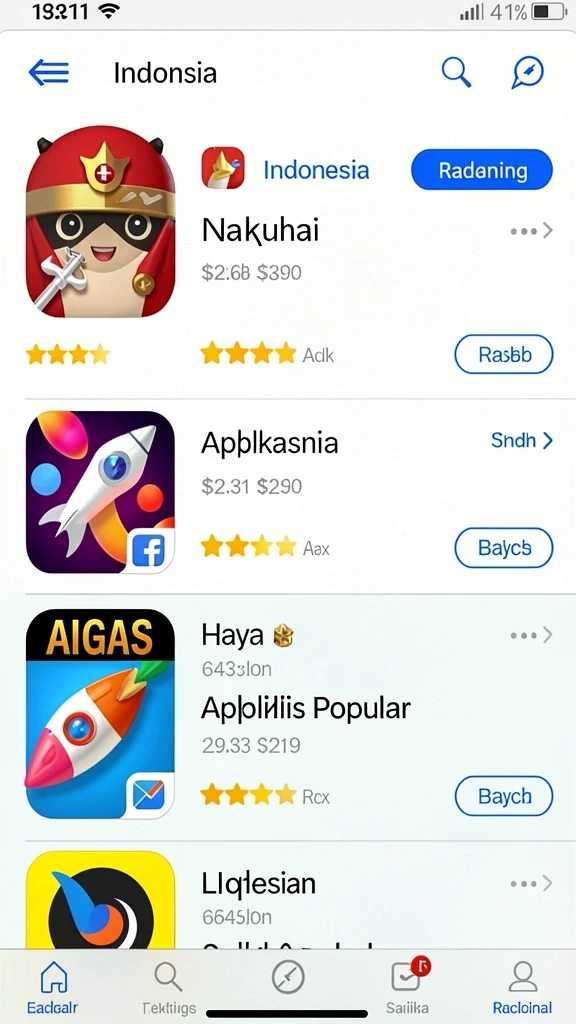The width and height of the screenshot is (576, 1024).
Task: Switch to the Tekttigs search tab
Action: coord(168,989)
